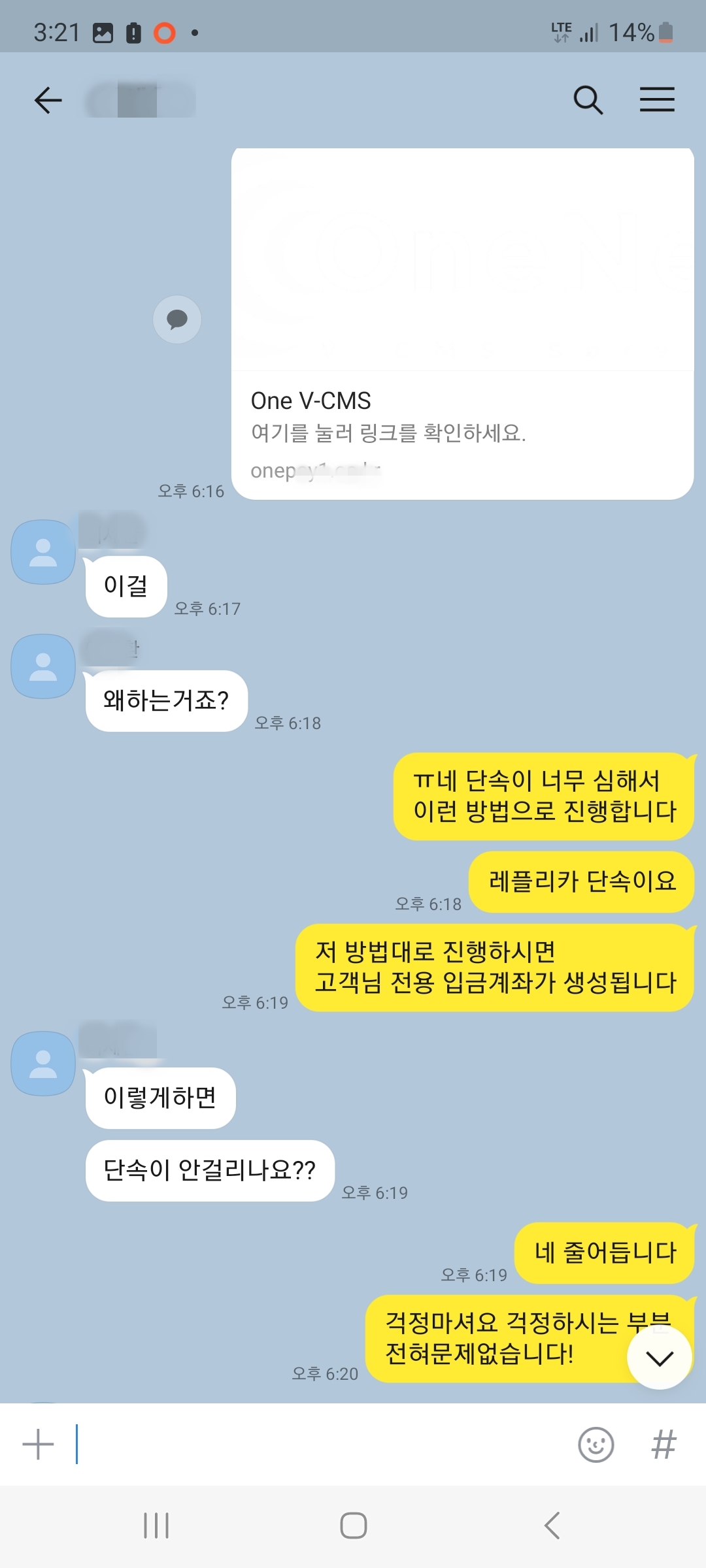The width and height of the screenshot is (706, 1568).
Task: Open the hashtag search
Action: pos(664,1445)
